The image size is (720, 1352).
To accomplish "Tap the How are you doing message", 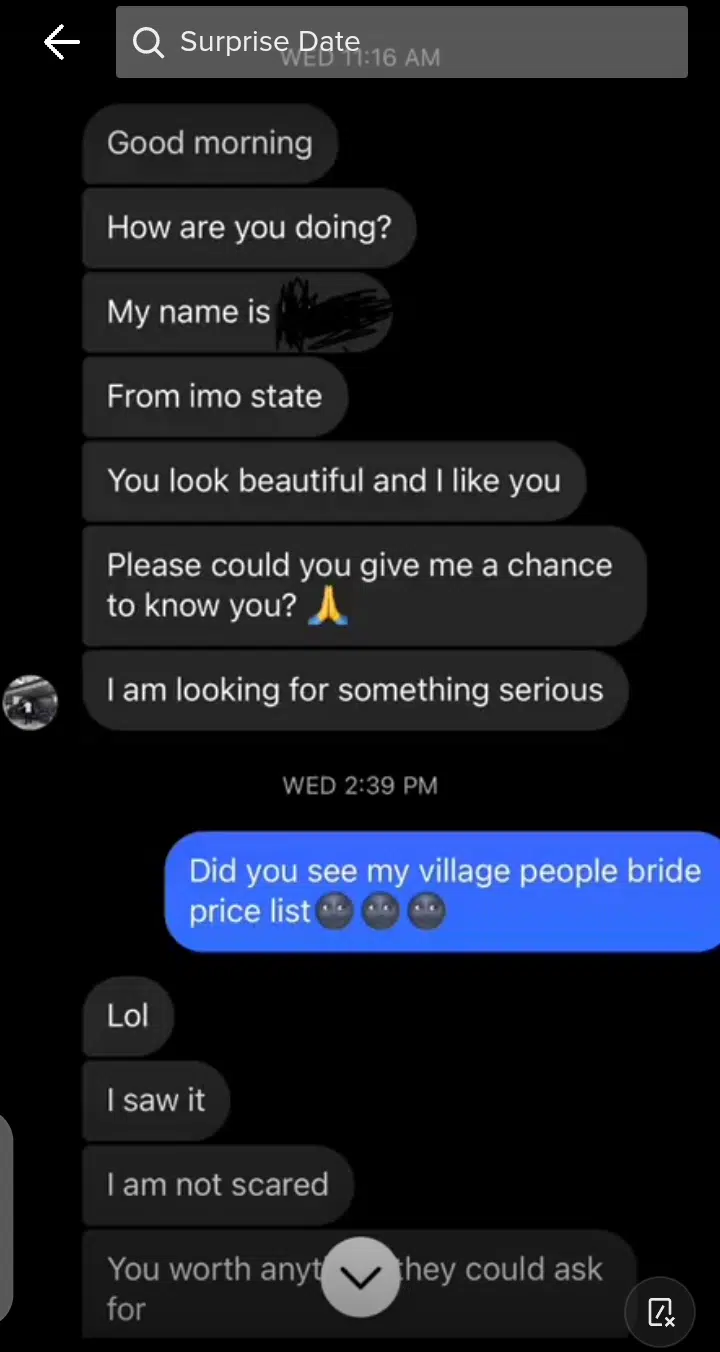I will [x=249, y=228].
